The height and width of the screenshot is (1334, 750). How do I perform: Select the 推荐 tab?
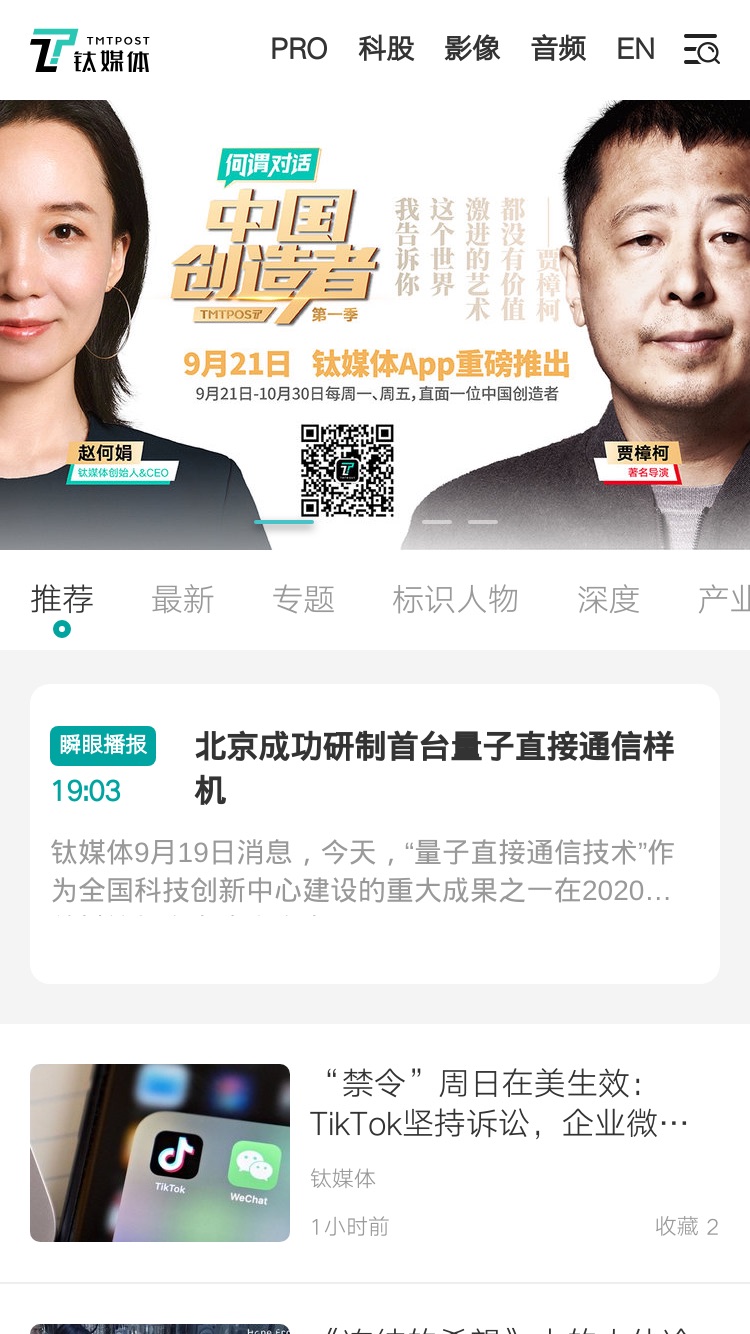[x=62, y=599]
